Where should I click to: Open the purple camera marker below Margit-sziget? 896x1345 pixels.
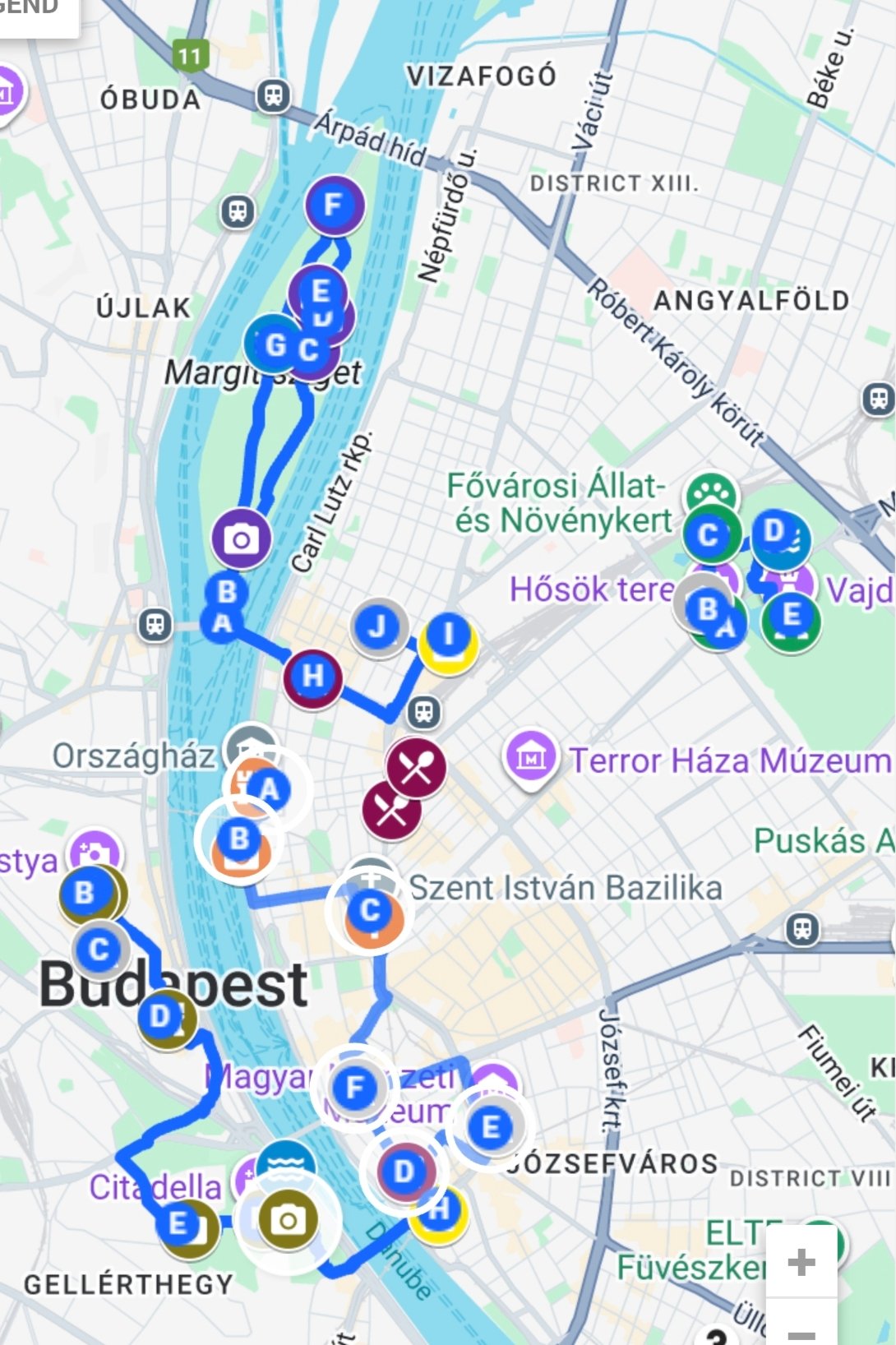click(241, 539)
